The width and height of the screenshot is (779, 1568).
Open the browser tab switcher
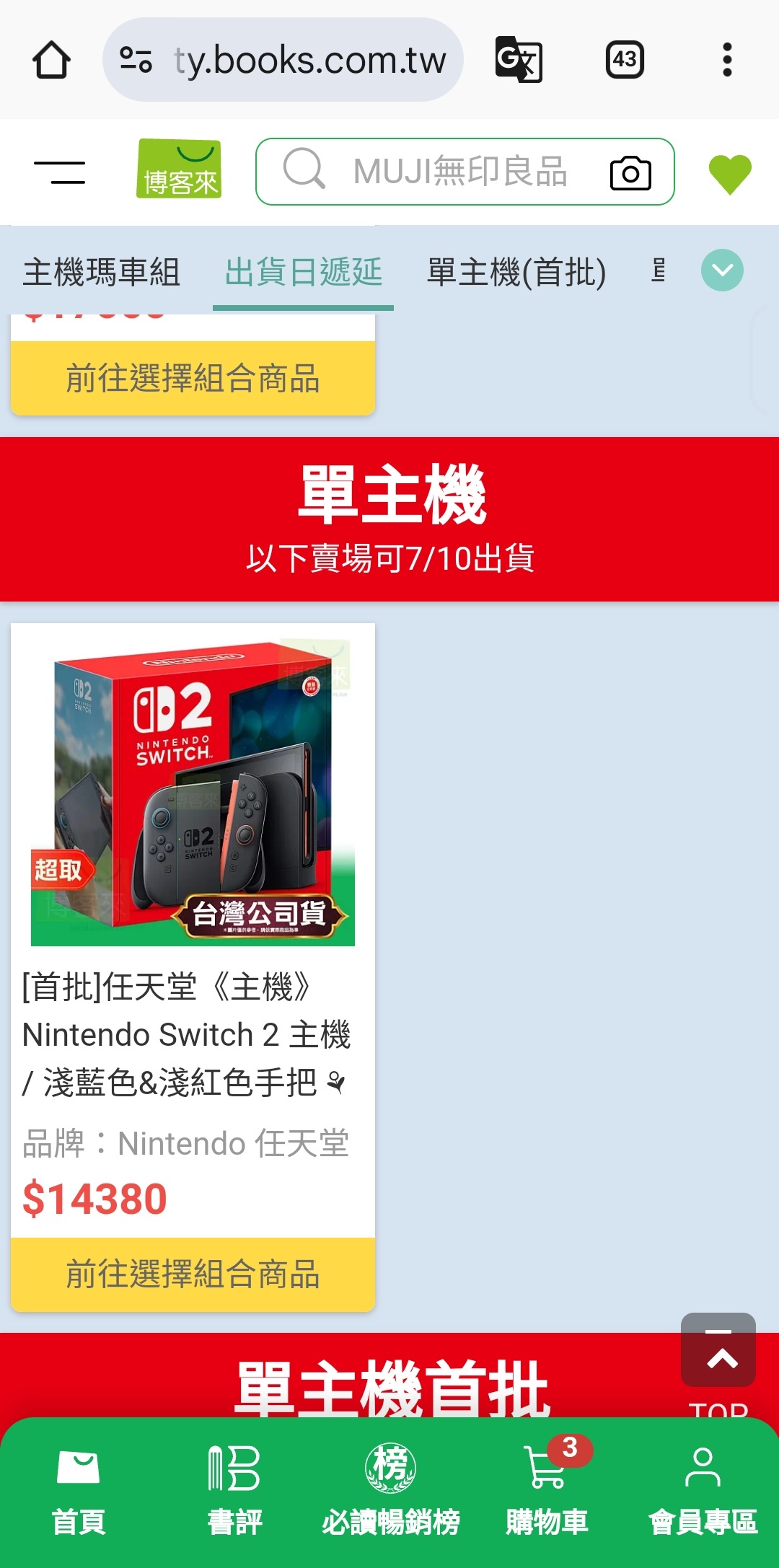pyautogui.click(x=624, y=60)
